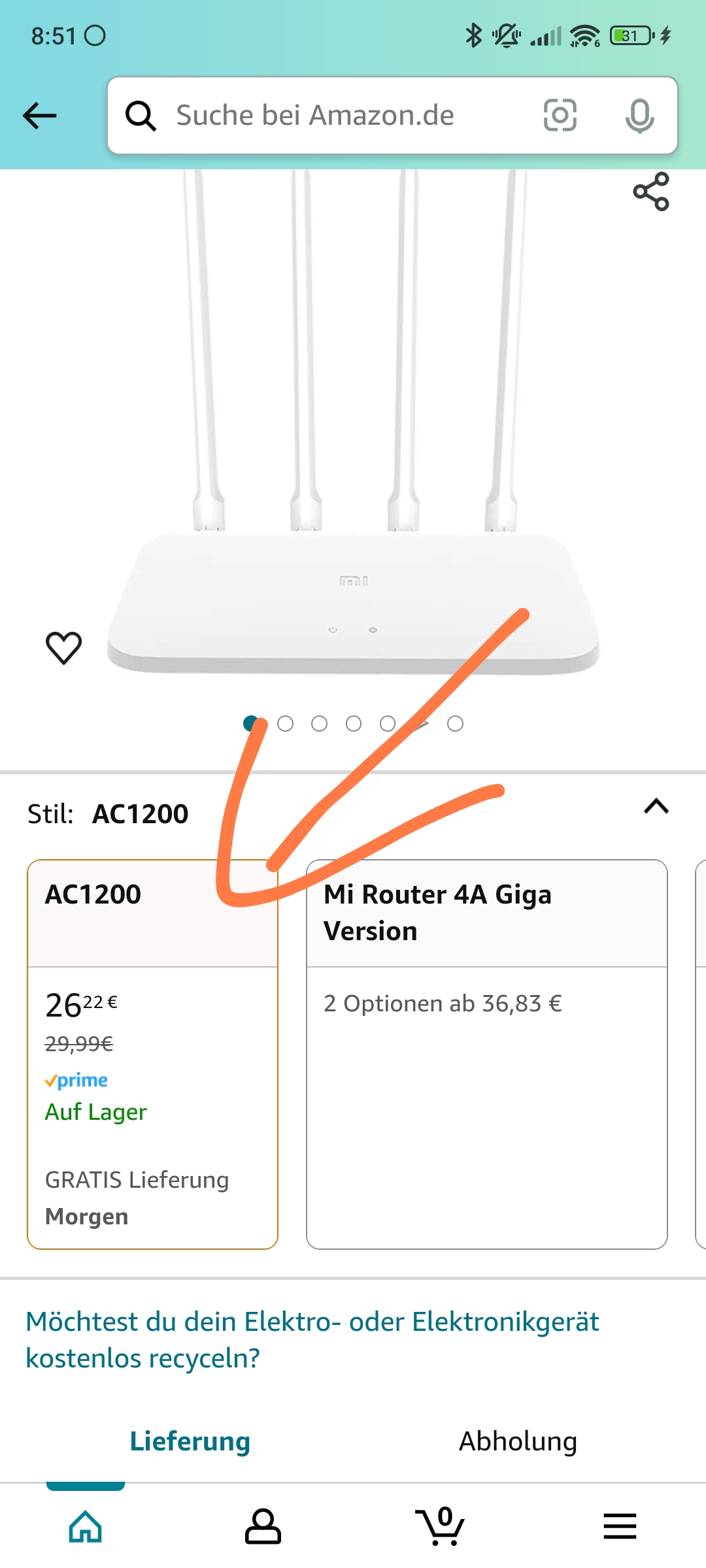This screenshot has height=1568, width=706.
Task: Collapse the Stil options section
Action: tap(656, 807)
